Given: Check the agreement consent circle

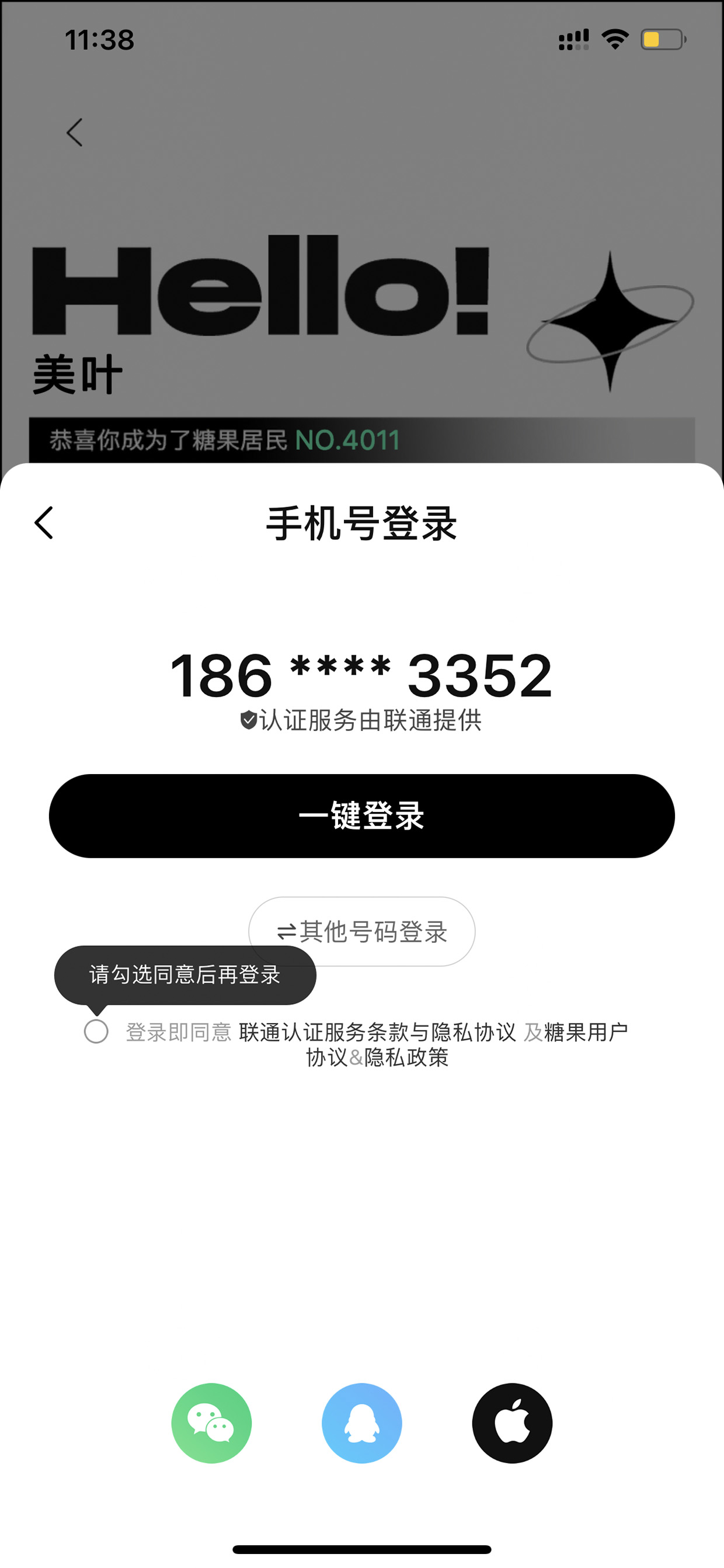Looking at the screenshot, I should click(x=96, y=1032).
